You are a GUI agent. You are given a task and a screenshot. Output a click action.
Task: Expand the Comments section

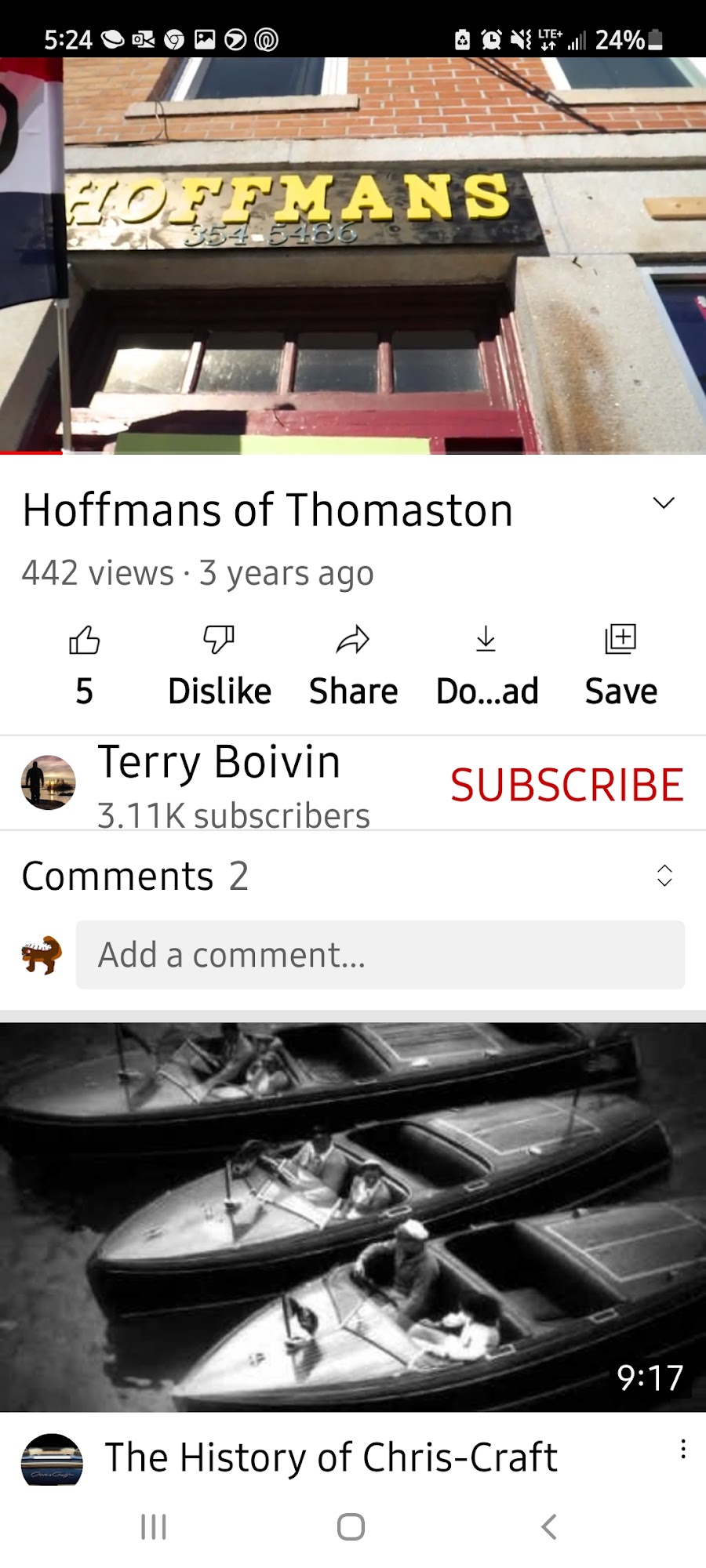click(x=664, y=875)
